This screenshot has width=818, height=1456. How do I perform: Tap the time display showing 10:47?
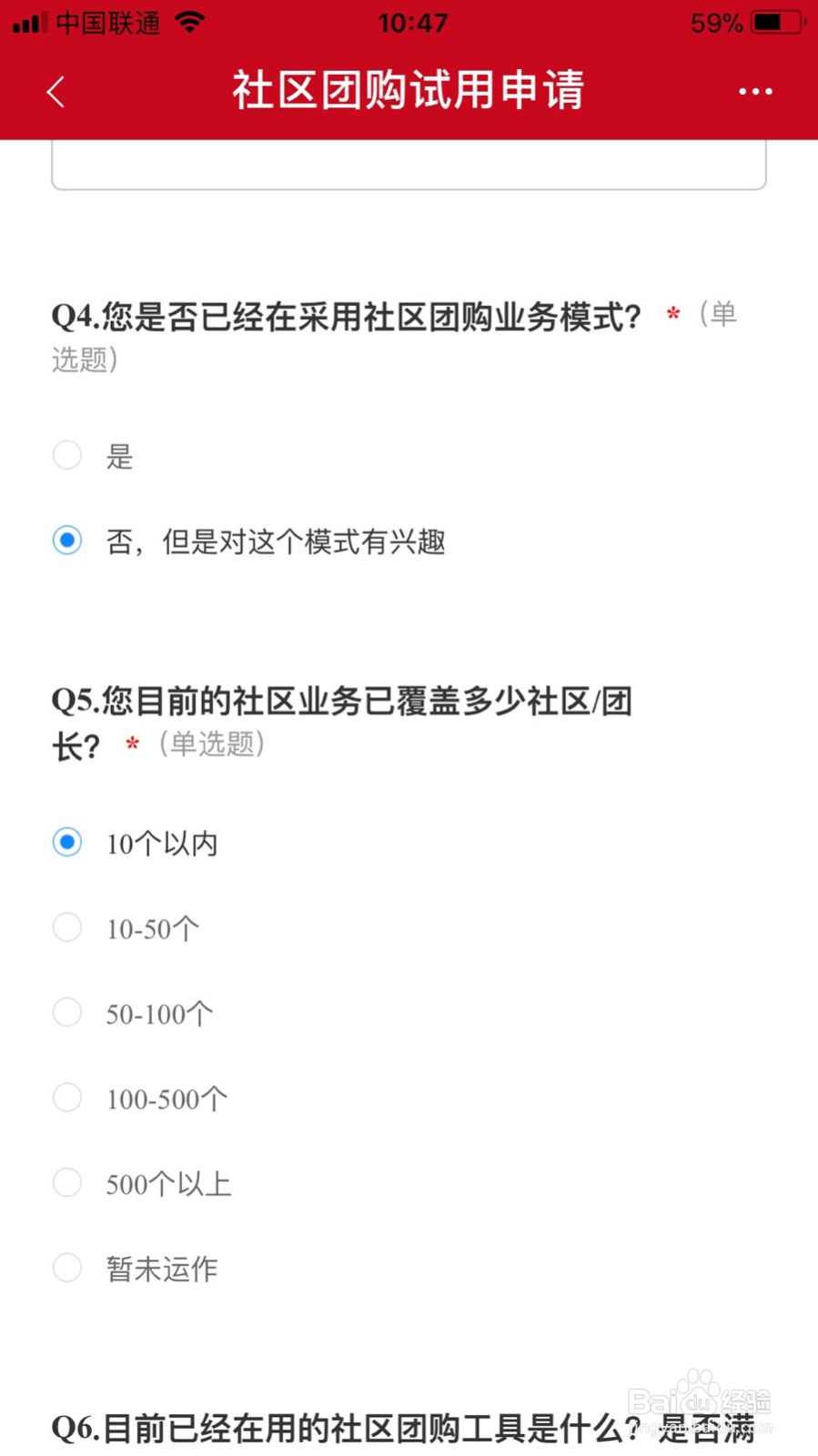[411, 22]
